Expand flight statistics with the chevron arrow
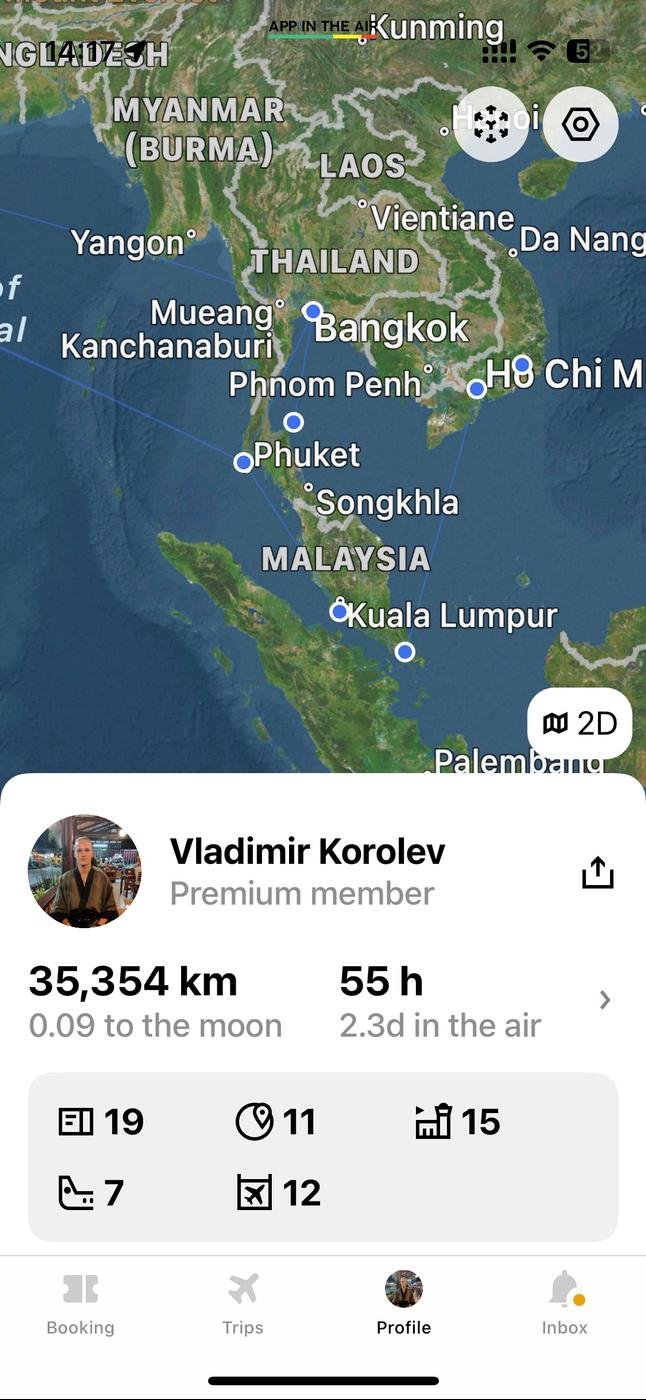This screenshot has height=1400, width=646. 604,1000
